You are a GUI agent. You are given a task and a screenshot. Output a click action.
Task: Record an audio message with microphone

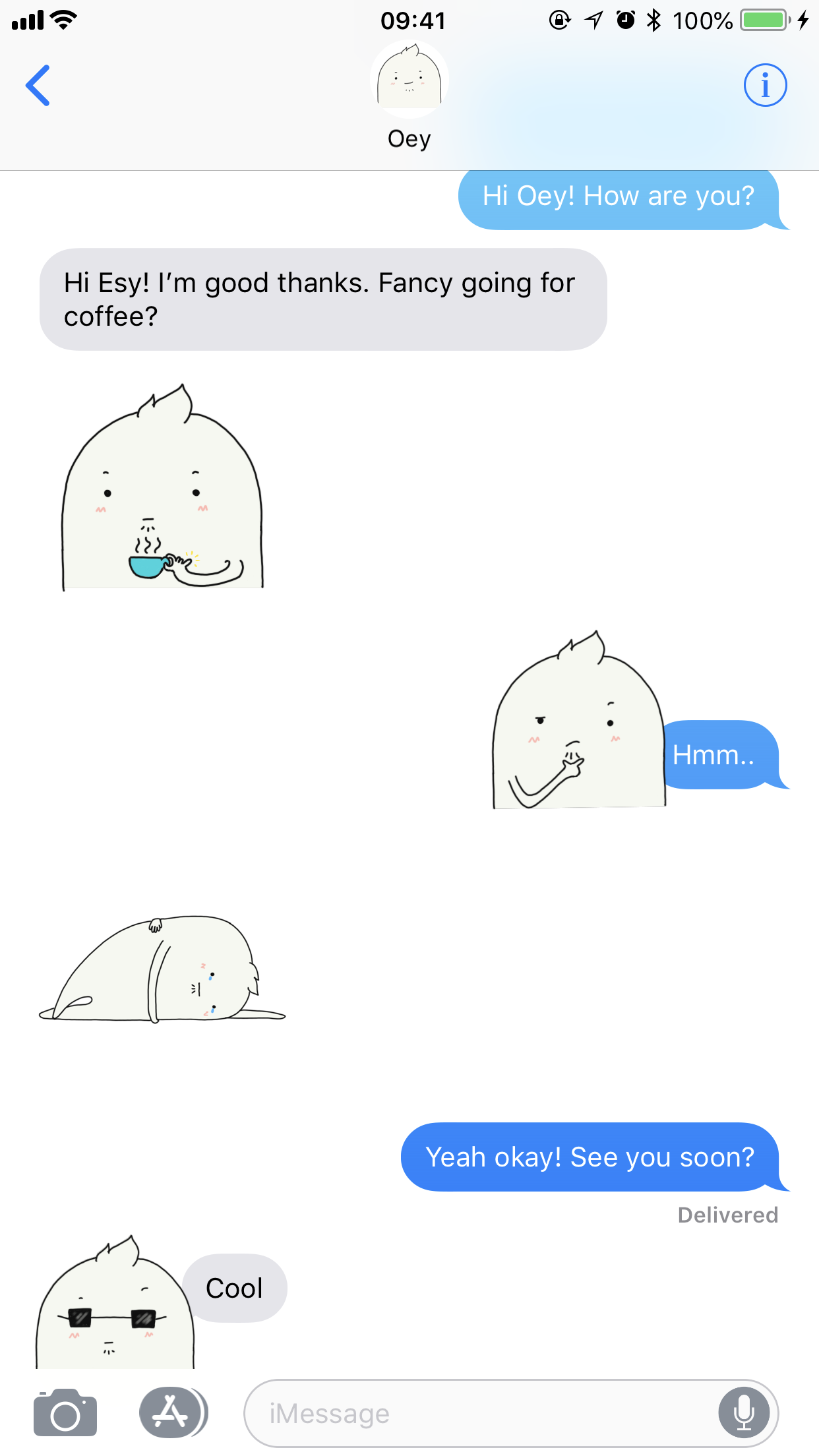pyautogui.click(x=744, y=1413)
